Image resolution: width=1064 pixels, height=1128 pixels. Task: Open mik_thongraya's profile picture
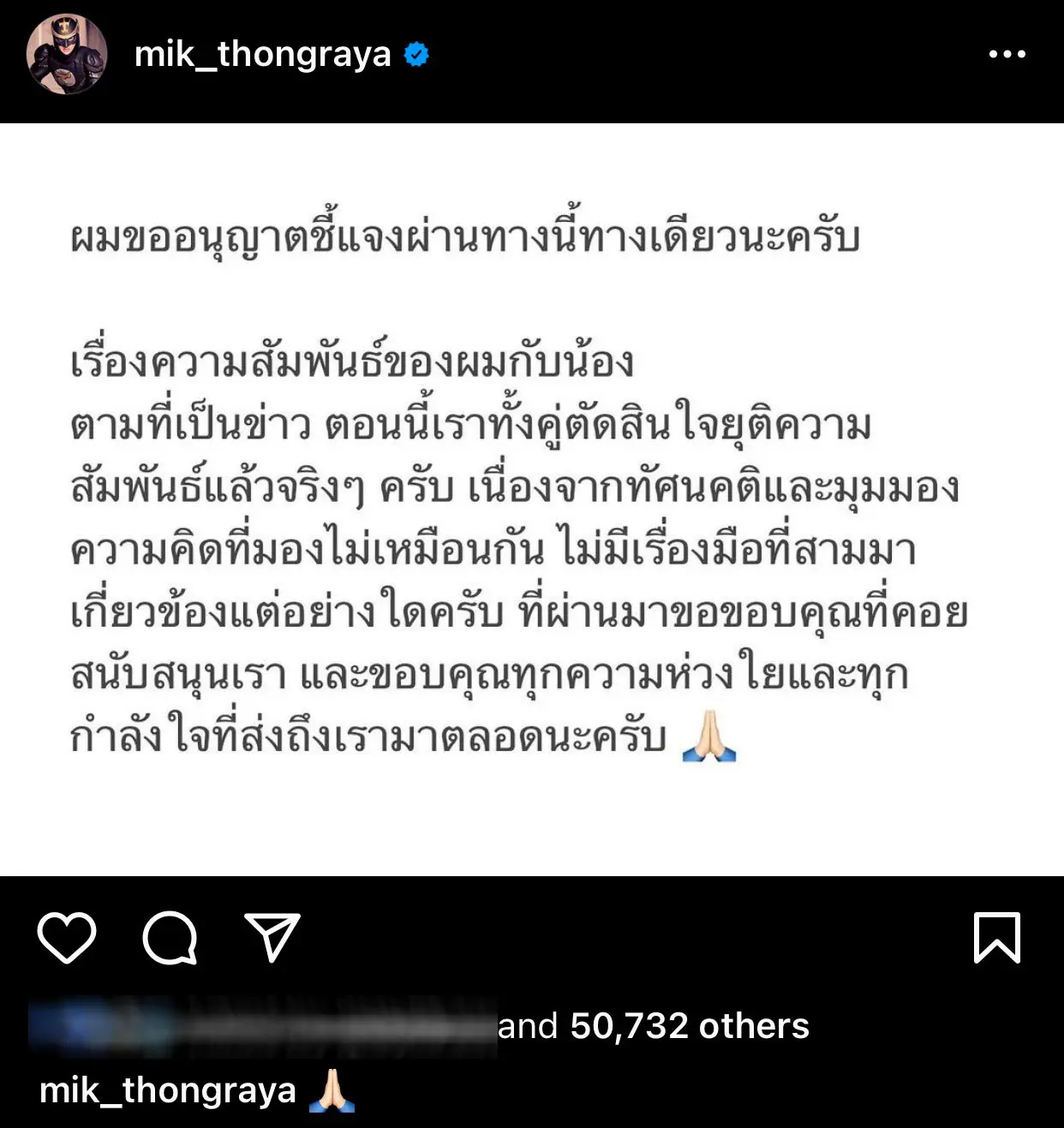point(67,54)
